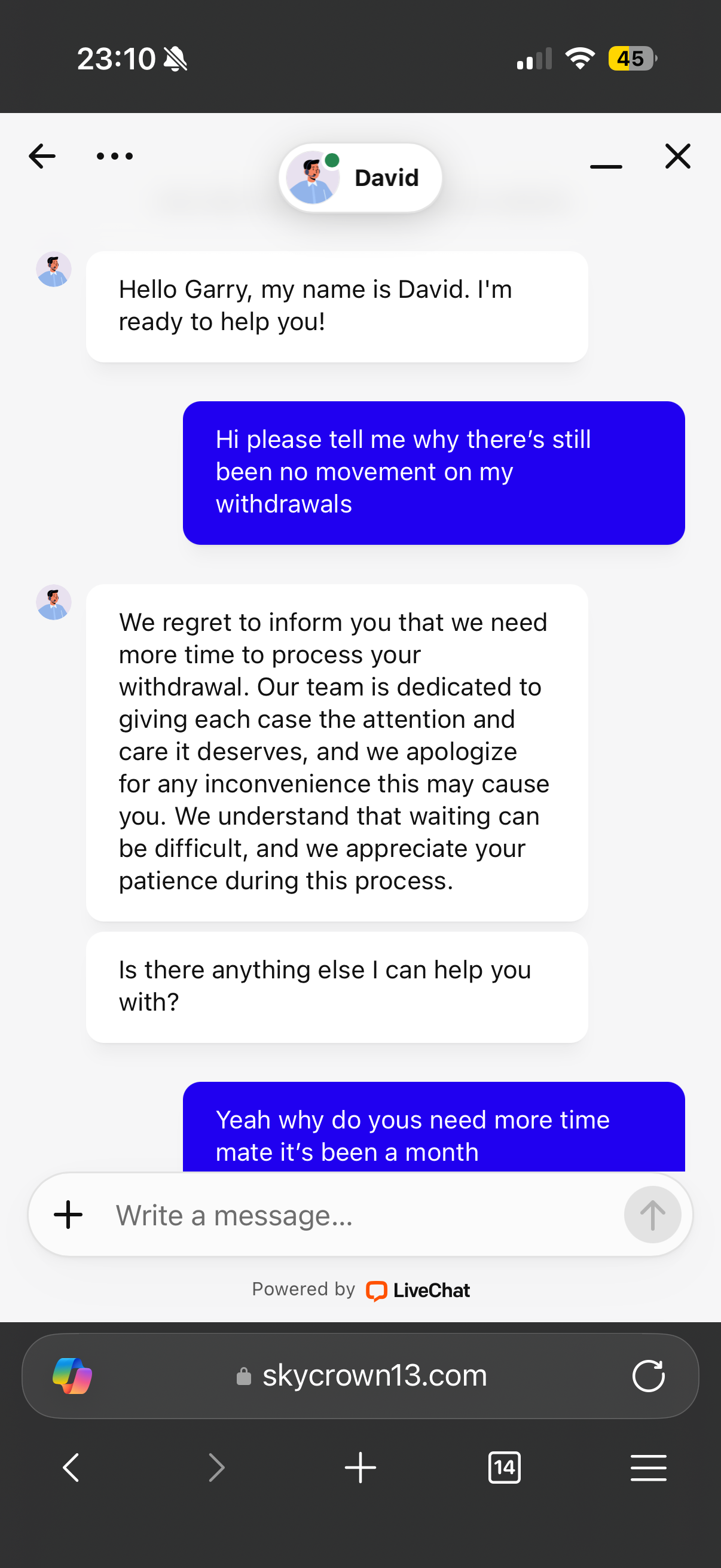Reload the current page
This screenshot has height=1568, width=721.
point(648,1375)
